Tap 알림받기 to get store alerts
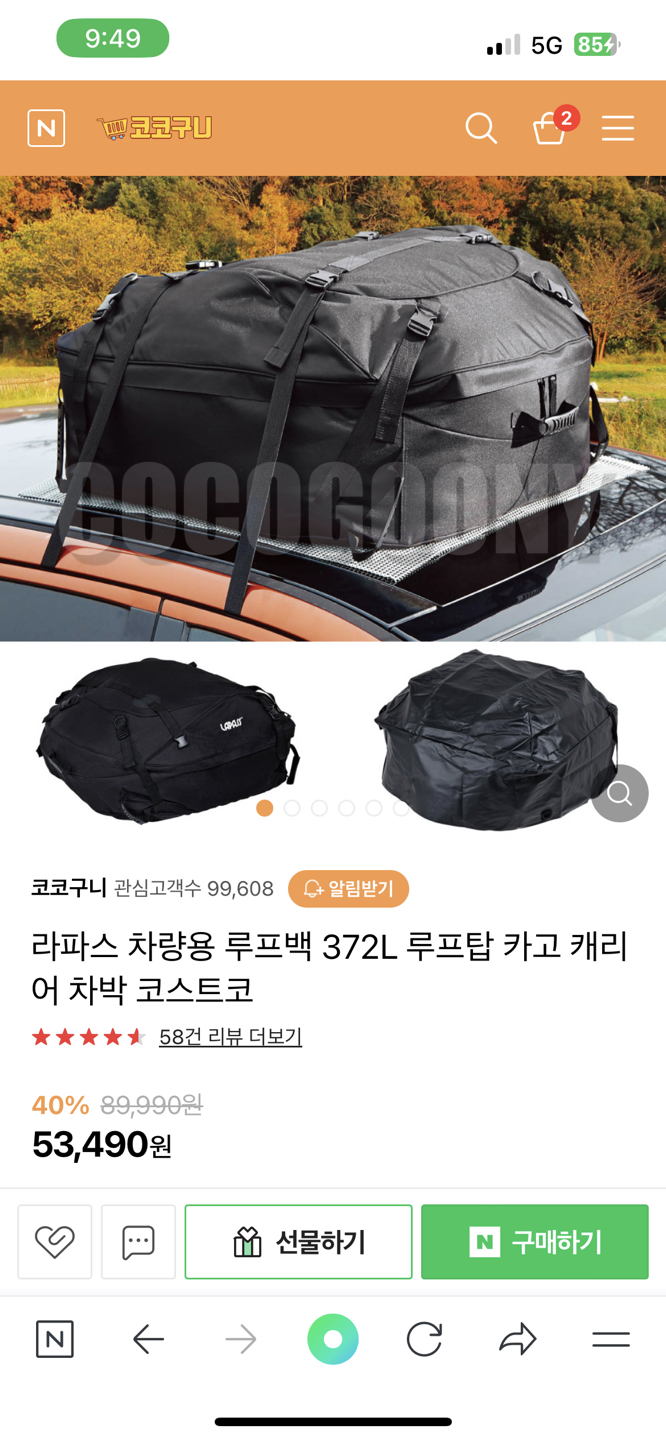The image size is (666, 1440). click(x=348, y=888)
